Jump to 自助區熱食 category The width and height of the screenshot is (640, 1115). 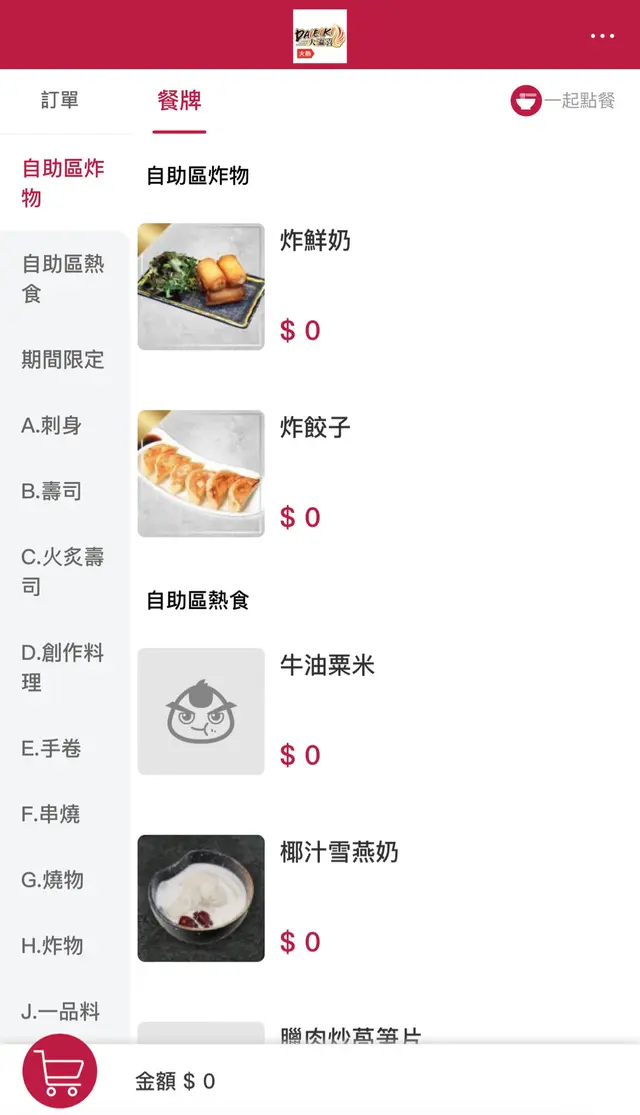[64, 279]
